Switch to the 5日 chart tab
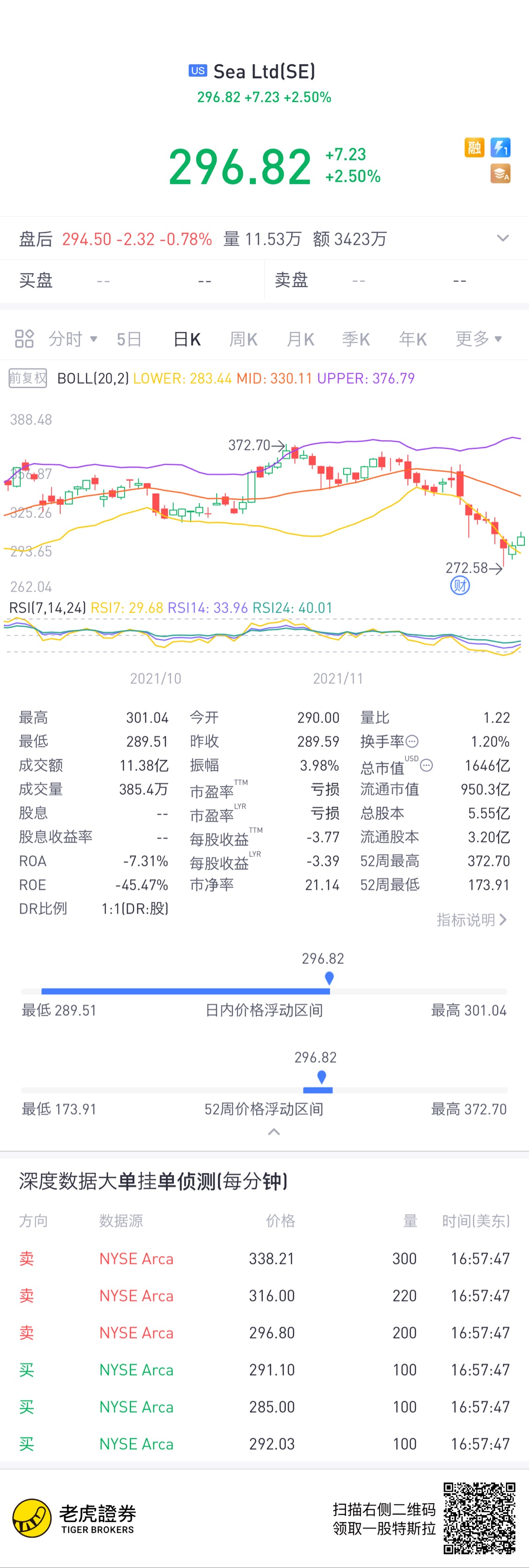 (x=129, y=339)
